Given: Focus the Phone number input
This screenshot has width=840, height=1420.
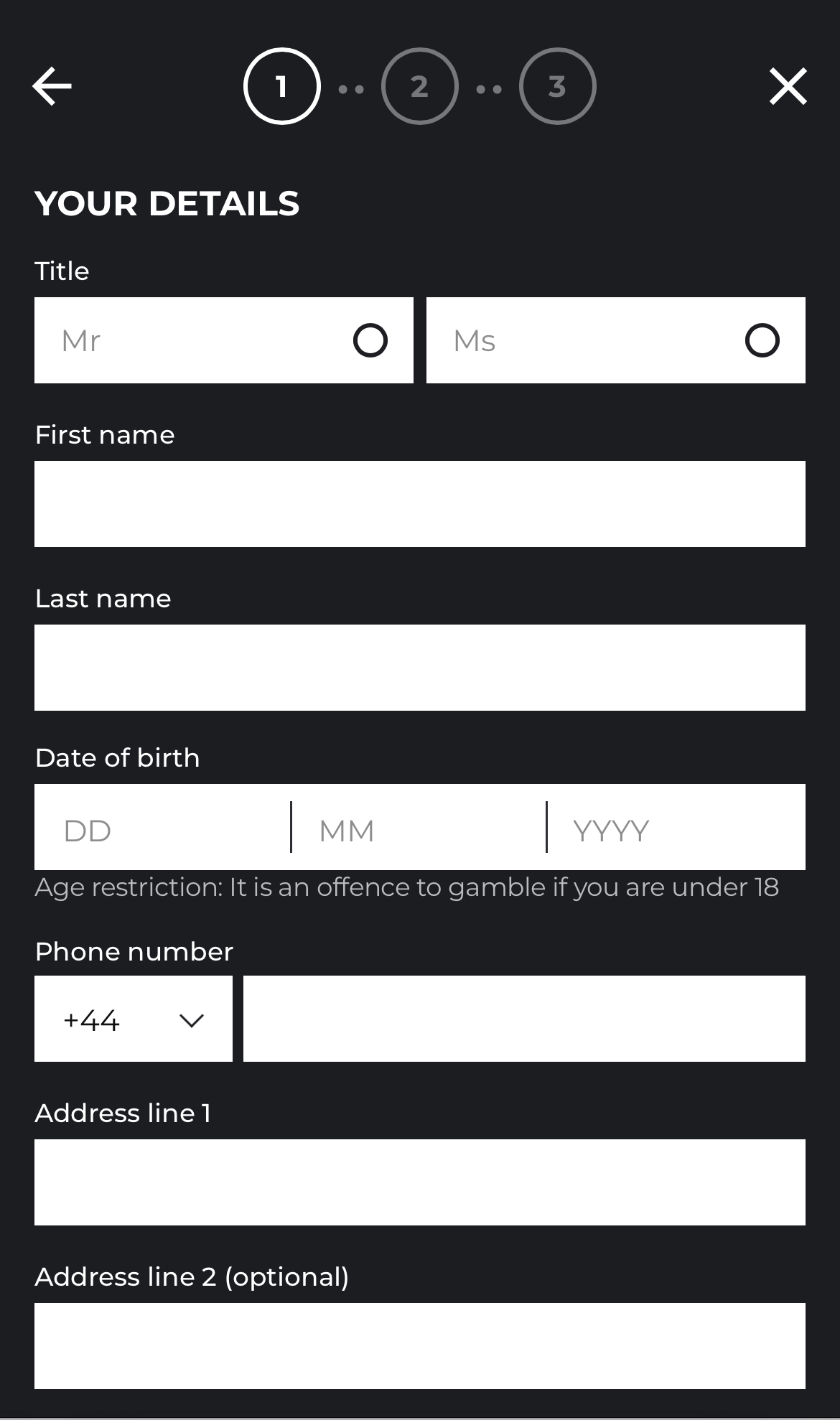Looking at the screenshot, I should tap(524, 1019).
